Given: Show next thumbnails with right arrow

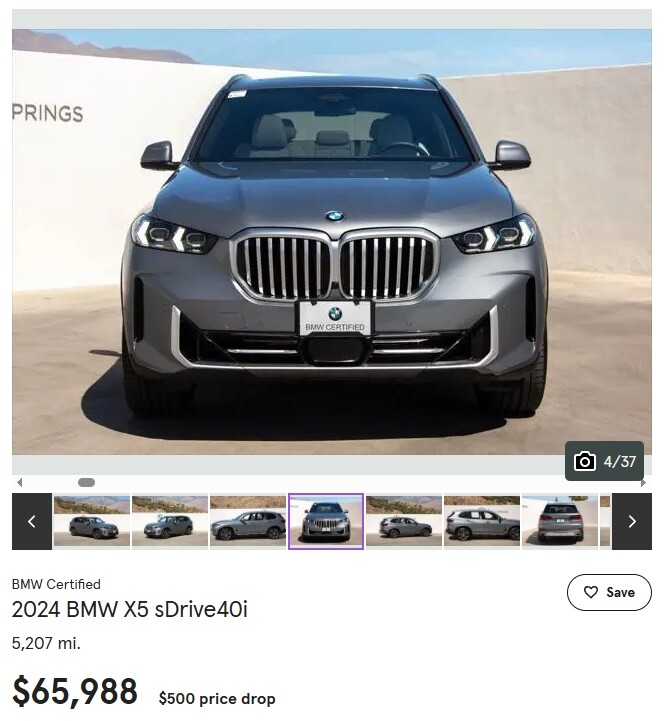Looking at the screenshot, I should [x=631, y=521].
